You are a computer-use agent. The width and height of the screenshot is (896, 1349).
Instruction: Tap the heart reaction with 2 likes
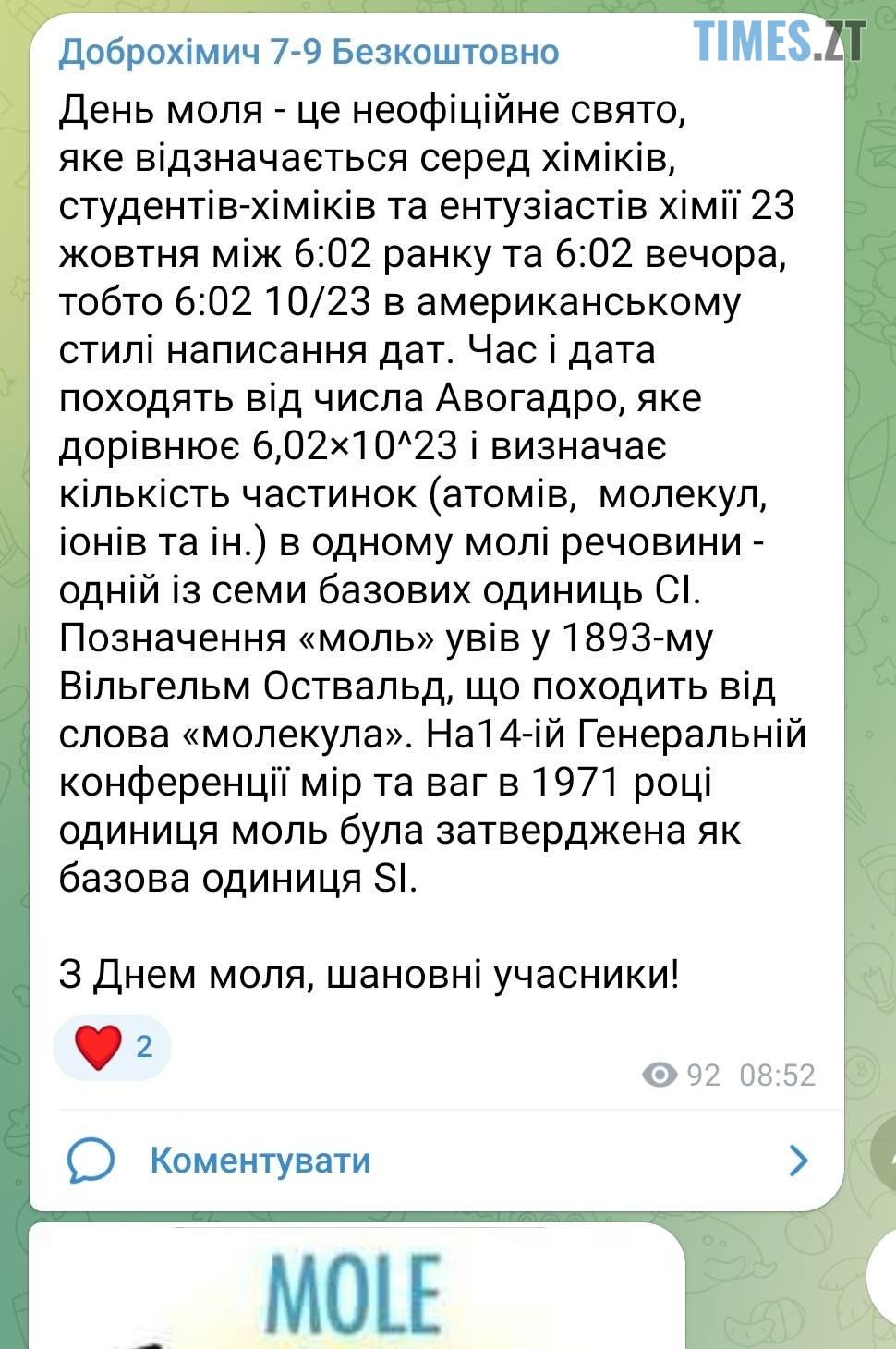click(x=113, y=1048)
